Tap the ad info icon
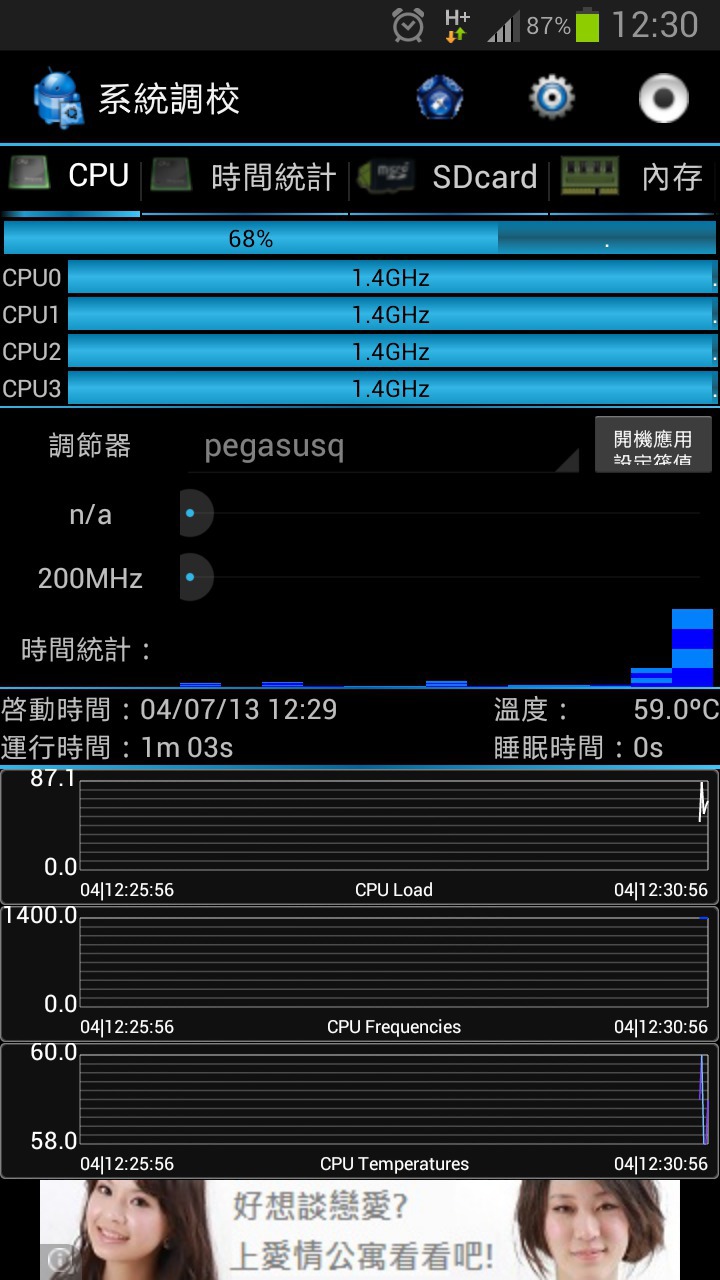Viewport: 720px width, 1280px height. pos(59,1261)
